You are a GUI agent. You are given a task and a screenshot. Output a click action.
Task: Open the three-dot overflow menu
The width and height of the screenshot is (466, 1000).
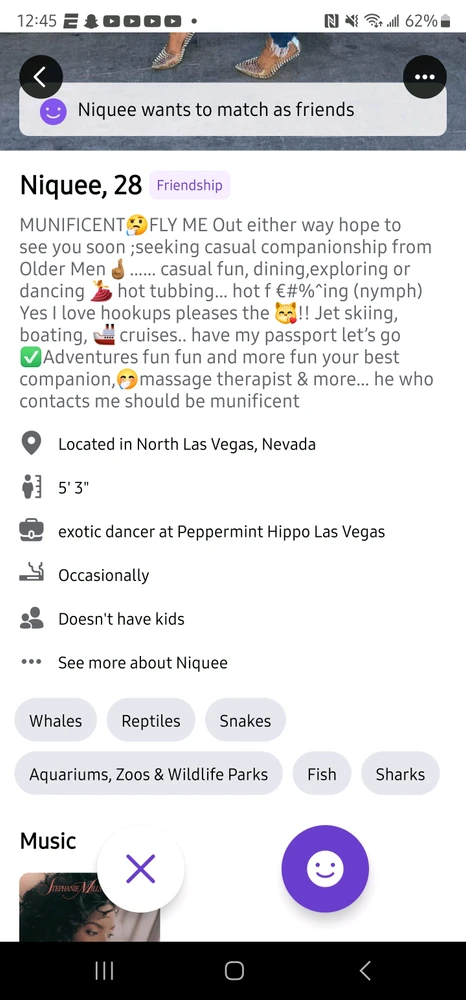pos(425,77)
